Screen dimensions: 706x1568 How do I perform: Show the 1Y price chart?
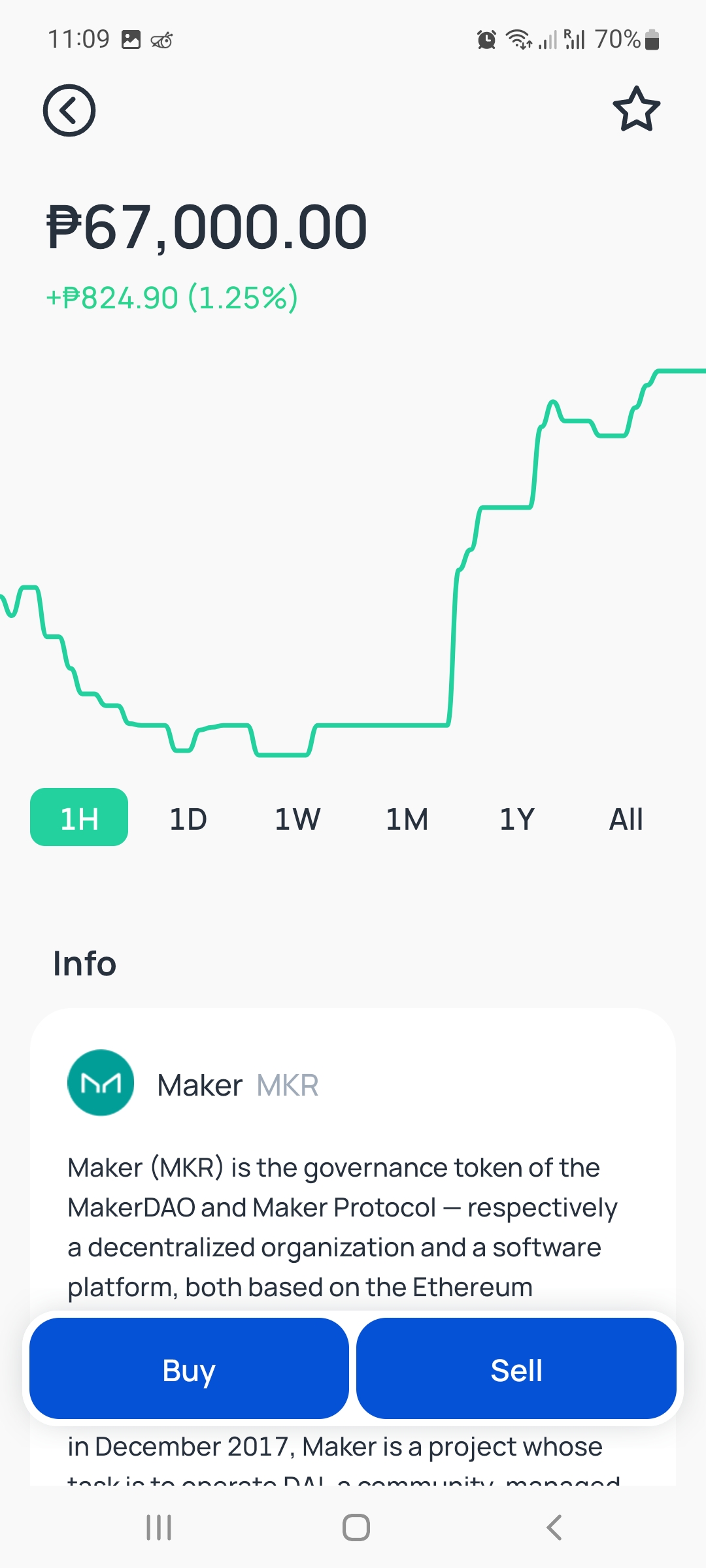(x=517, y=819)
